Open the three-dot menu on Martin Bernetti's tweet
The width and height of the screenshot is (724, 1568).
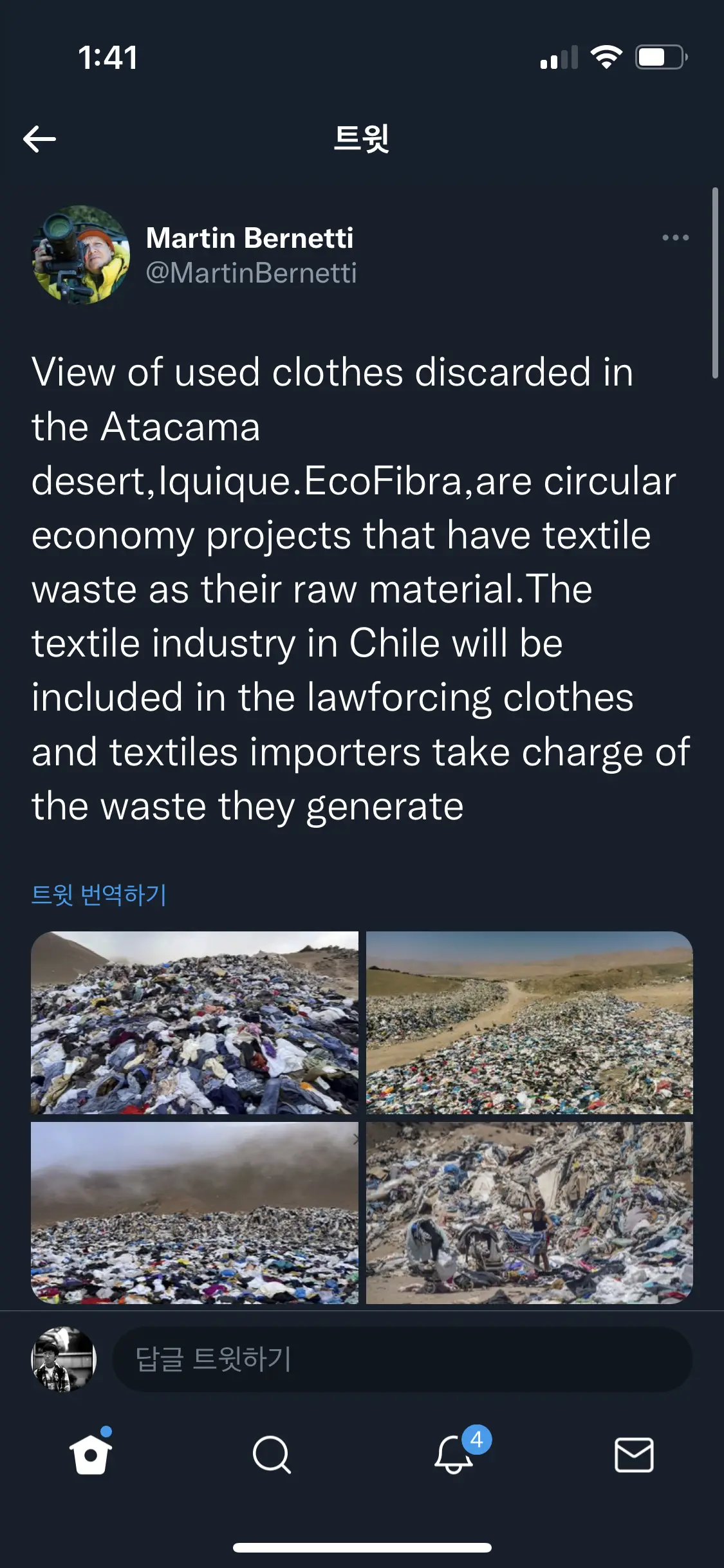click(x=675, y=238)
